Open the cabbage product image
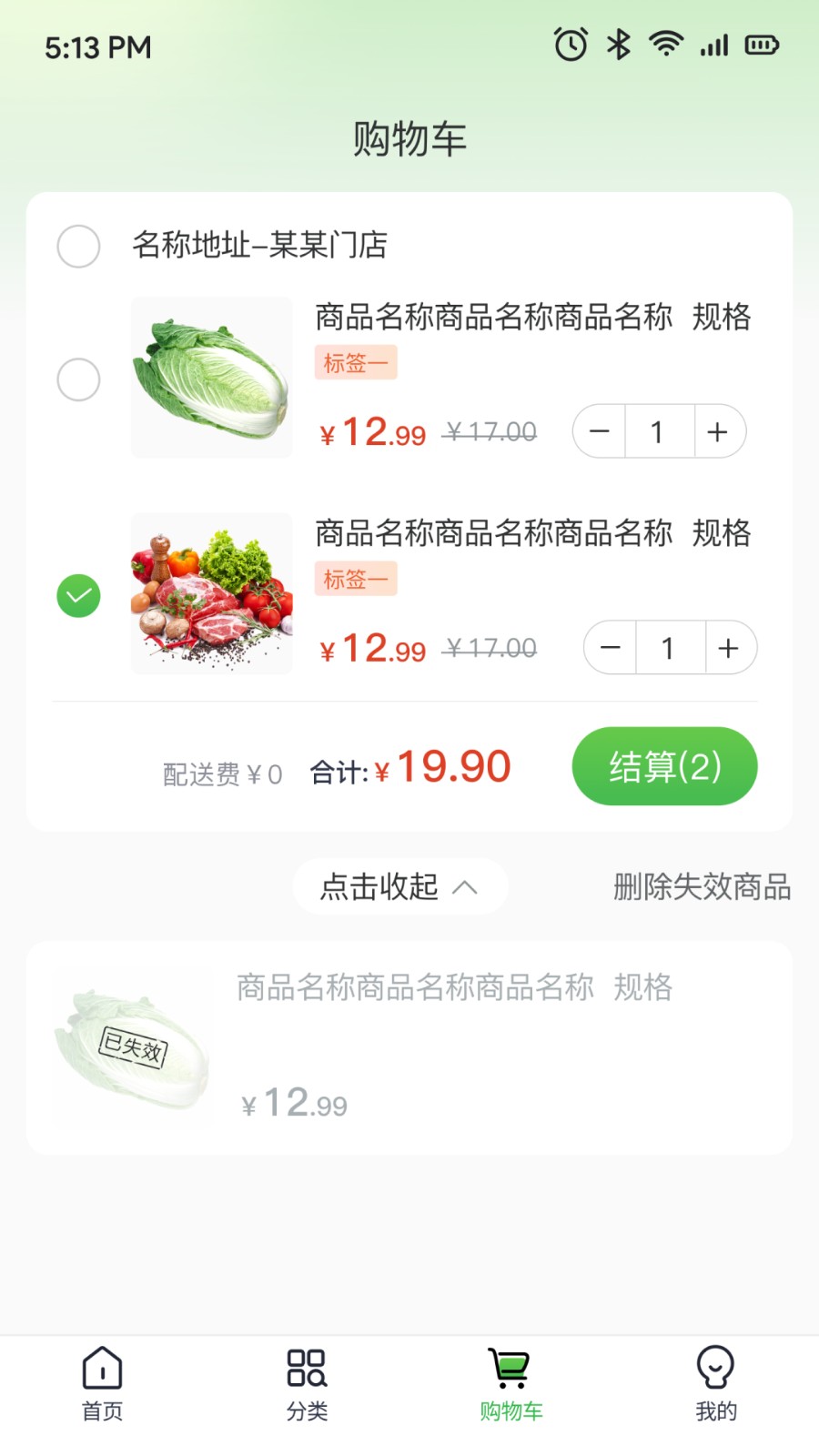This screenshot has width=819, height=1456. [212, 378]
